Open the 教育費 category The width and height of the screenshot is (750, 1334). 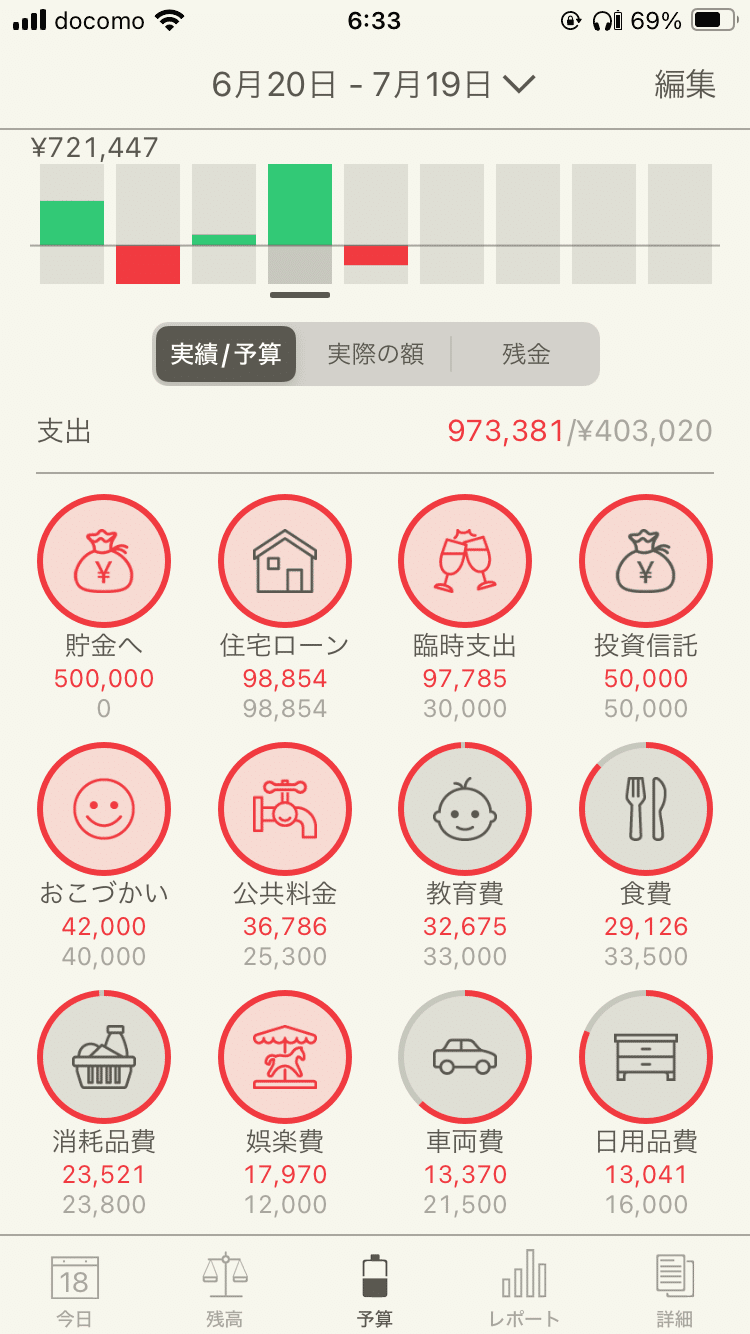[x=465, y=809]
